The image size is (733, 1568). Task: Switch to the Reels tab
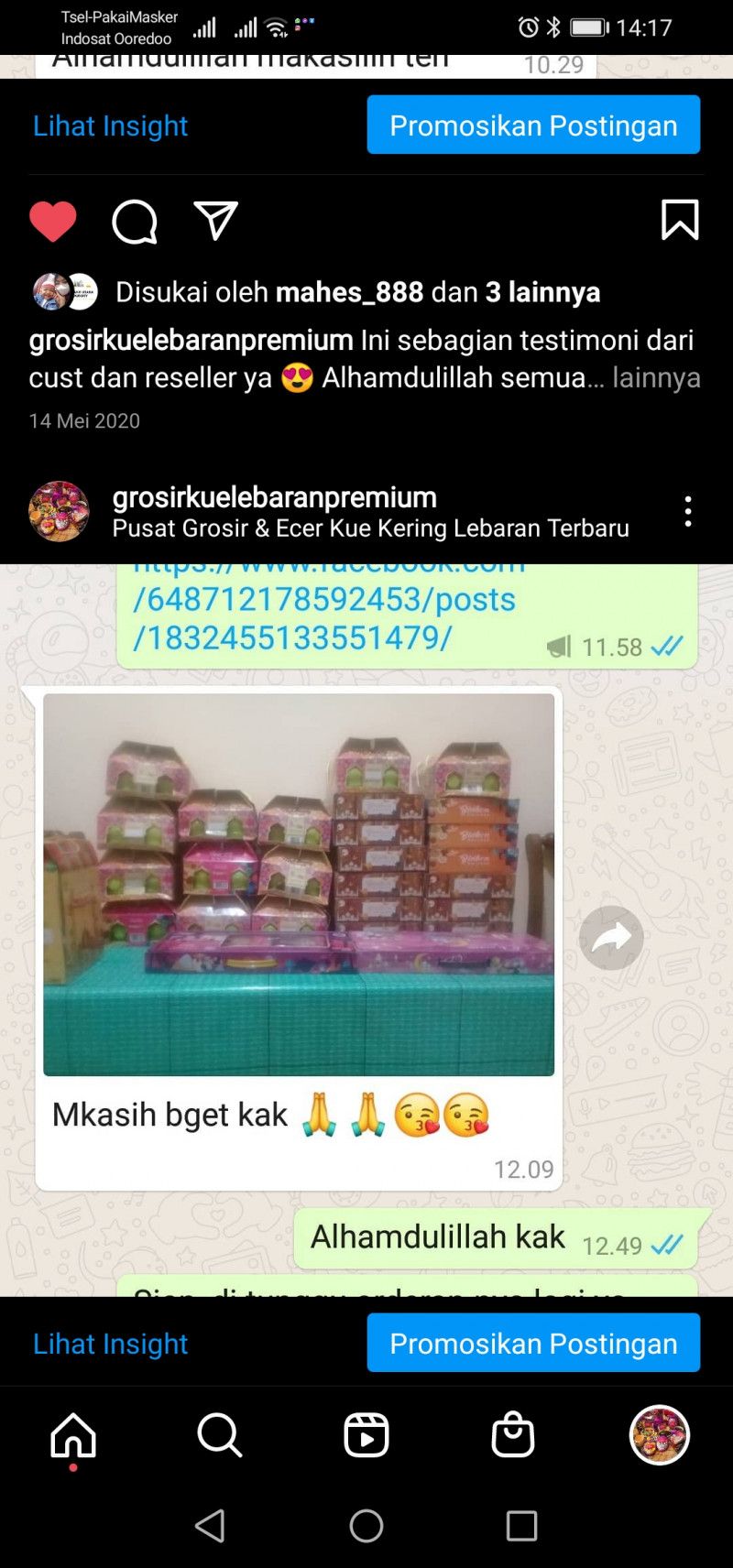(x=366, y=1435)
